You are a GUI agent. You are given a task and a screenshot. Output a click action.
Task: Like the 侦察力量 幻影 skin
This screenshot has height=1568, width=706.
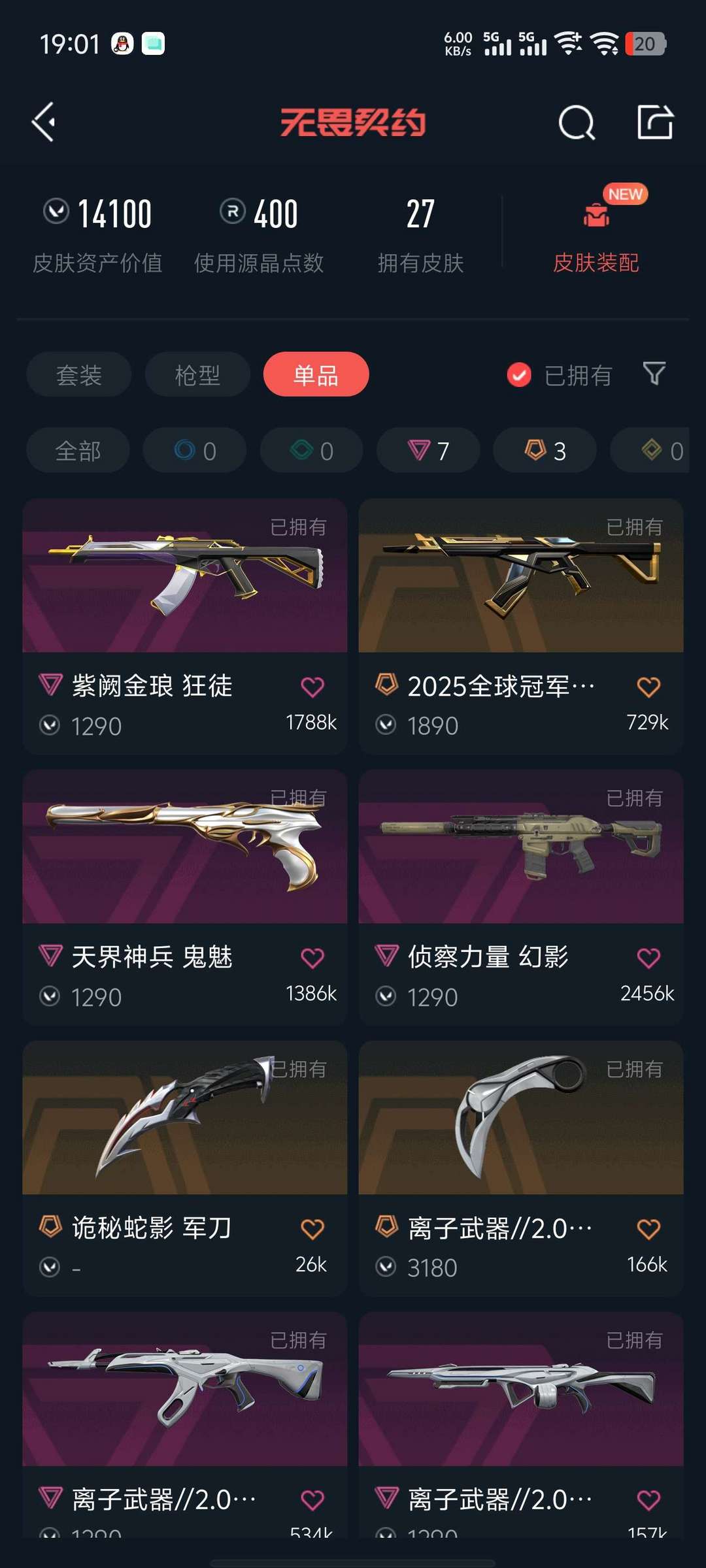point(648,958)
